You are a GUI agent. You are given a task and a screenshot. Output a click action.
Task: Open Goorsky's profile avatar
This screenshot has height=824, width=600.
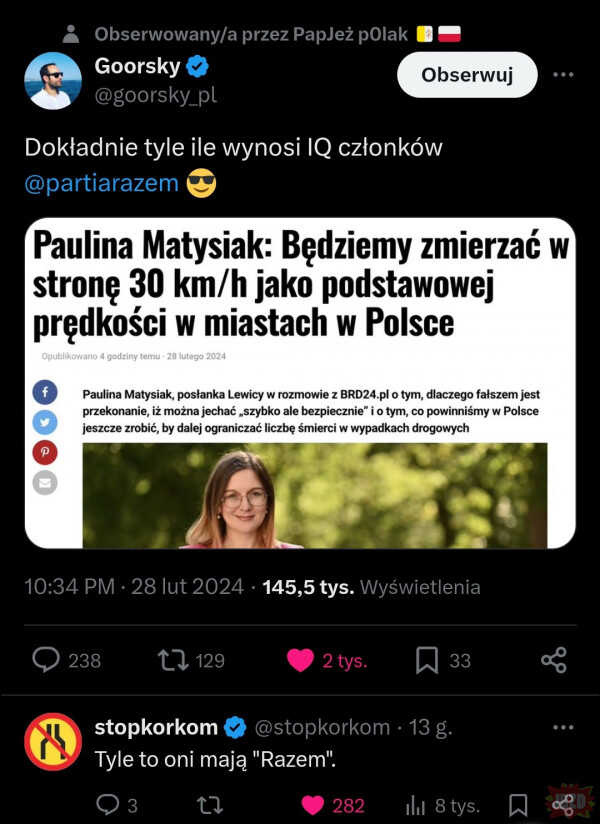[52, 81]
